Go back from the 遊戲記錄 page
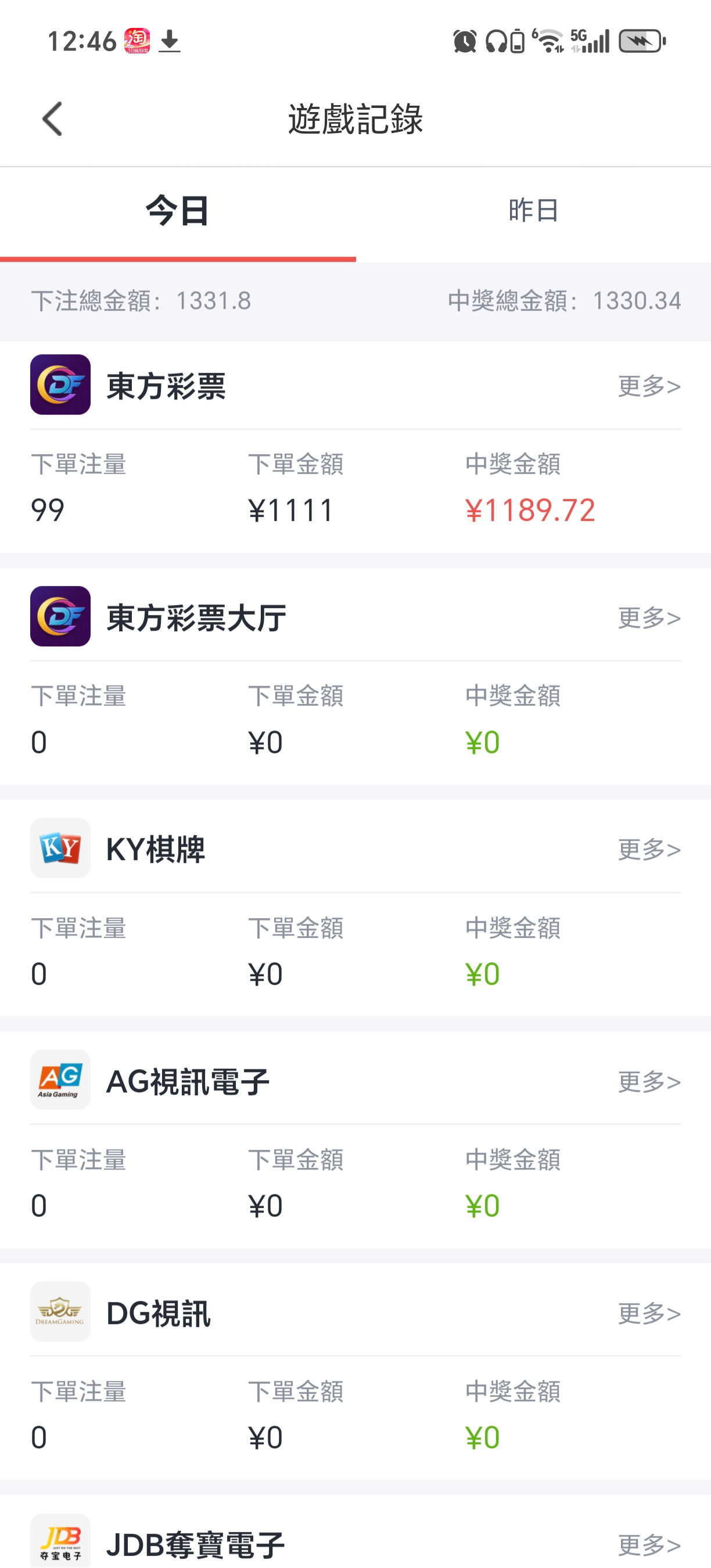Image resolution: width=711 pixels, height=1568 pixels. point(53,118)
